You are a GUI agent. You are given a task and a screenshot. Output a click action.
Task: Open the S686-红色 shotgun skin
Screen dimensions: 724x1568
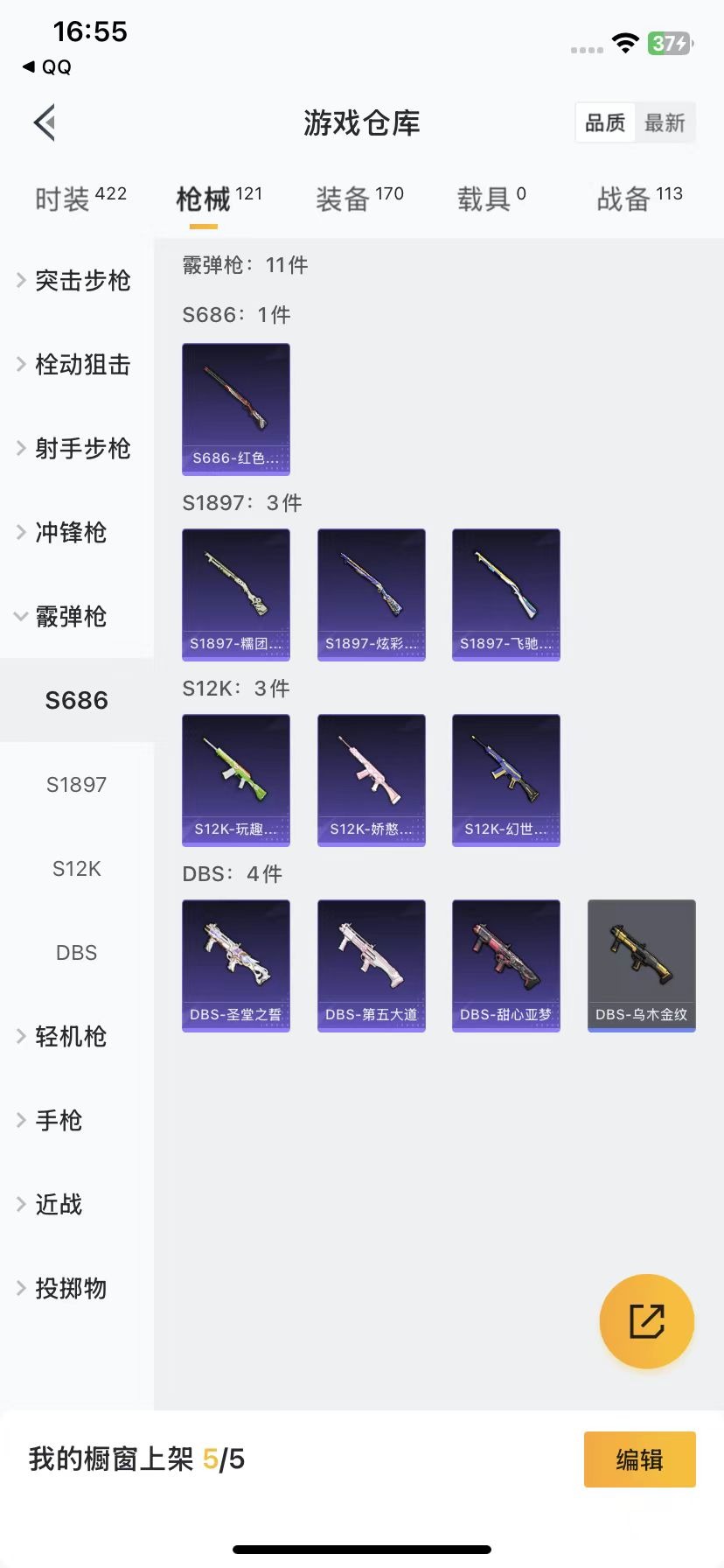point(236,409)
